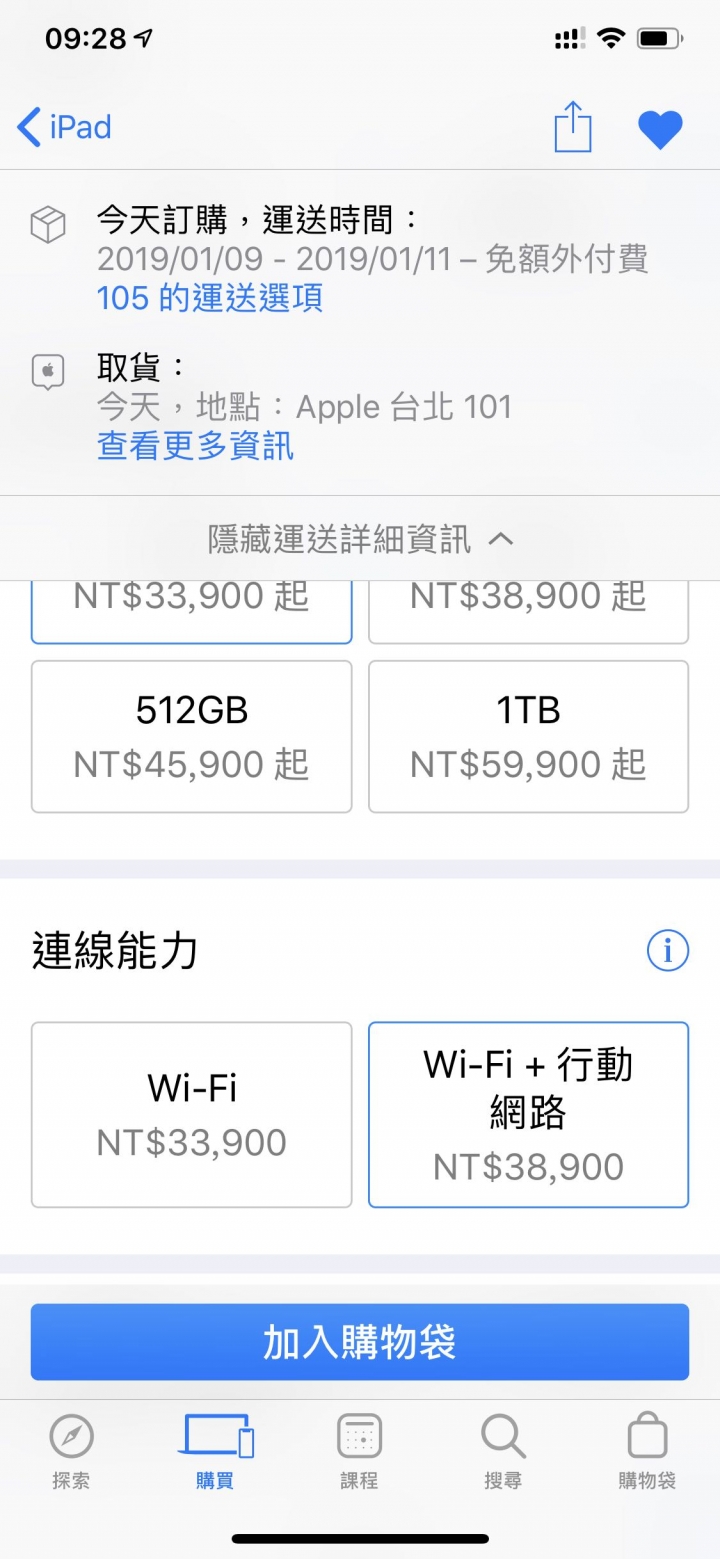Select 512GB storage option
720x1559 pixels.
tap(192, 737)
